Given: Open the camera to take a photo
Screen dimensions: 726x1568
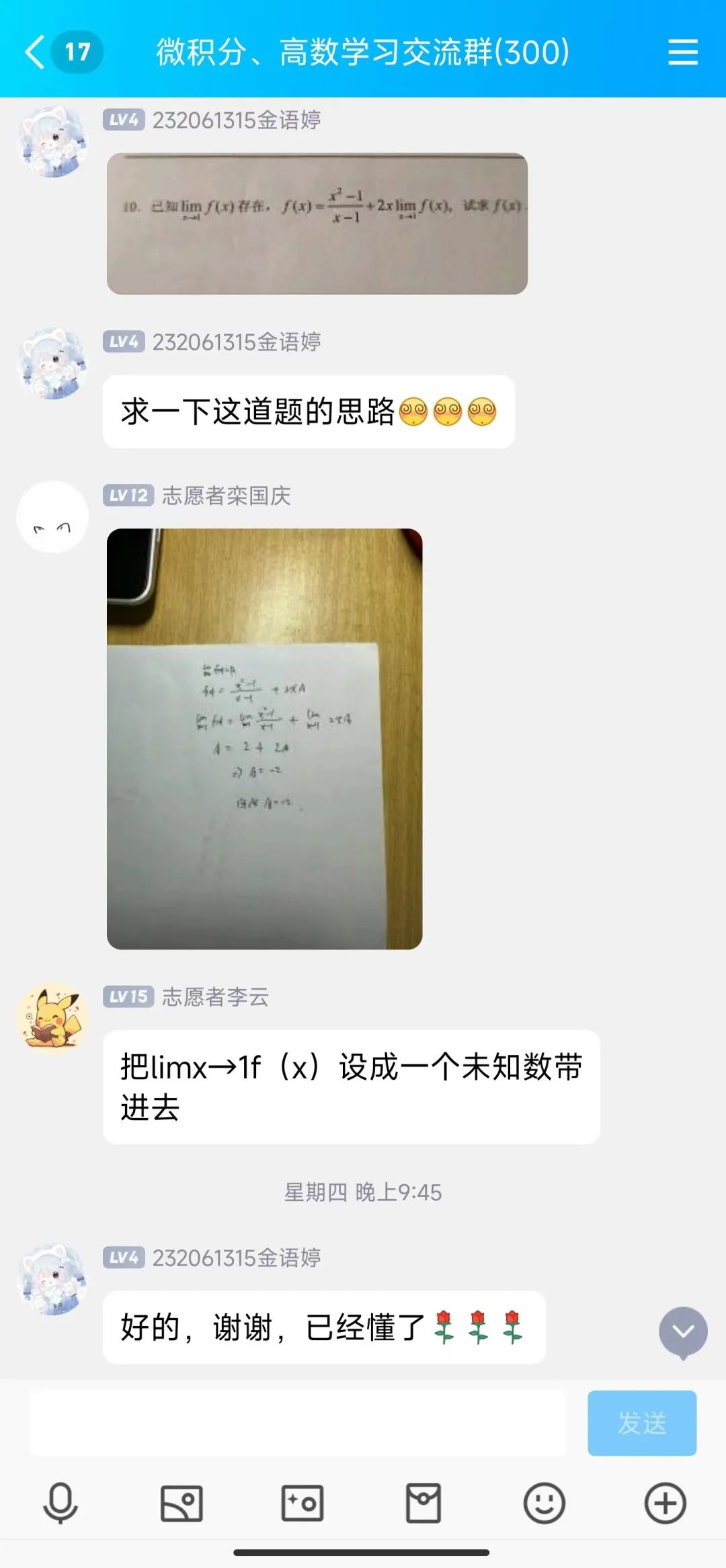Looking at the screenshot, I should click(302, 1503).
